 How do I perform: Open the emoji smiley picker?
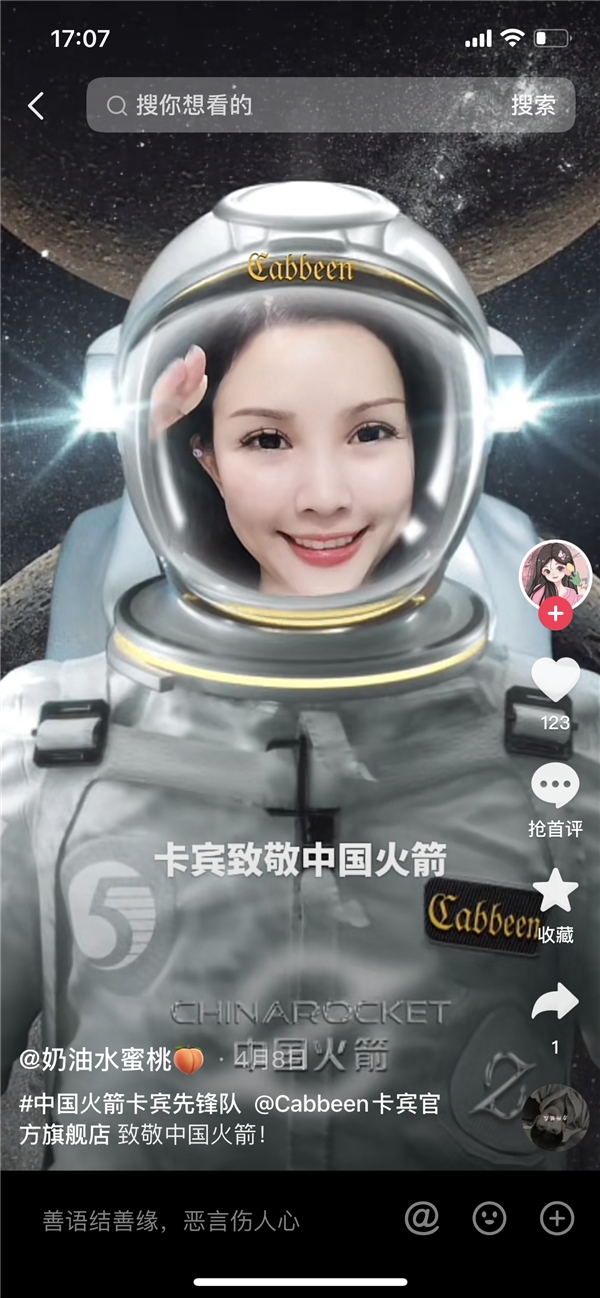pos(489,1218)
